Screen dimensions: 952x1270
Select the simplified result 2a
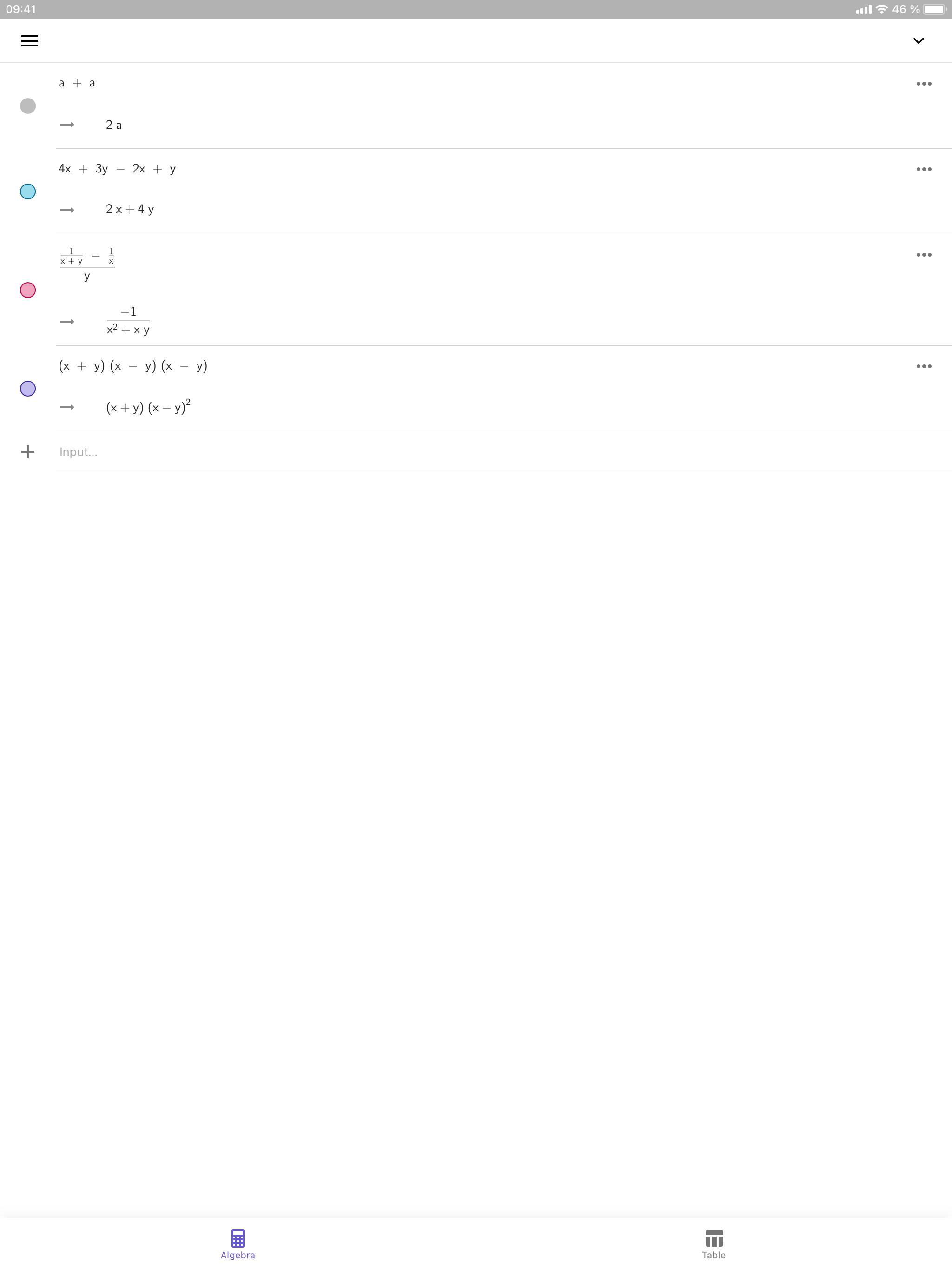pos(114,125)
